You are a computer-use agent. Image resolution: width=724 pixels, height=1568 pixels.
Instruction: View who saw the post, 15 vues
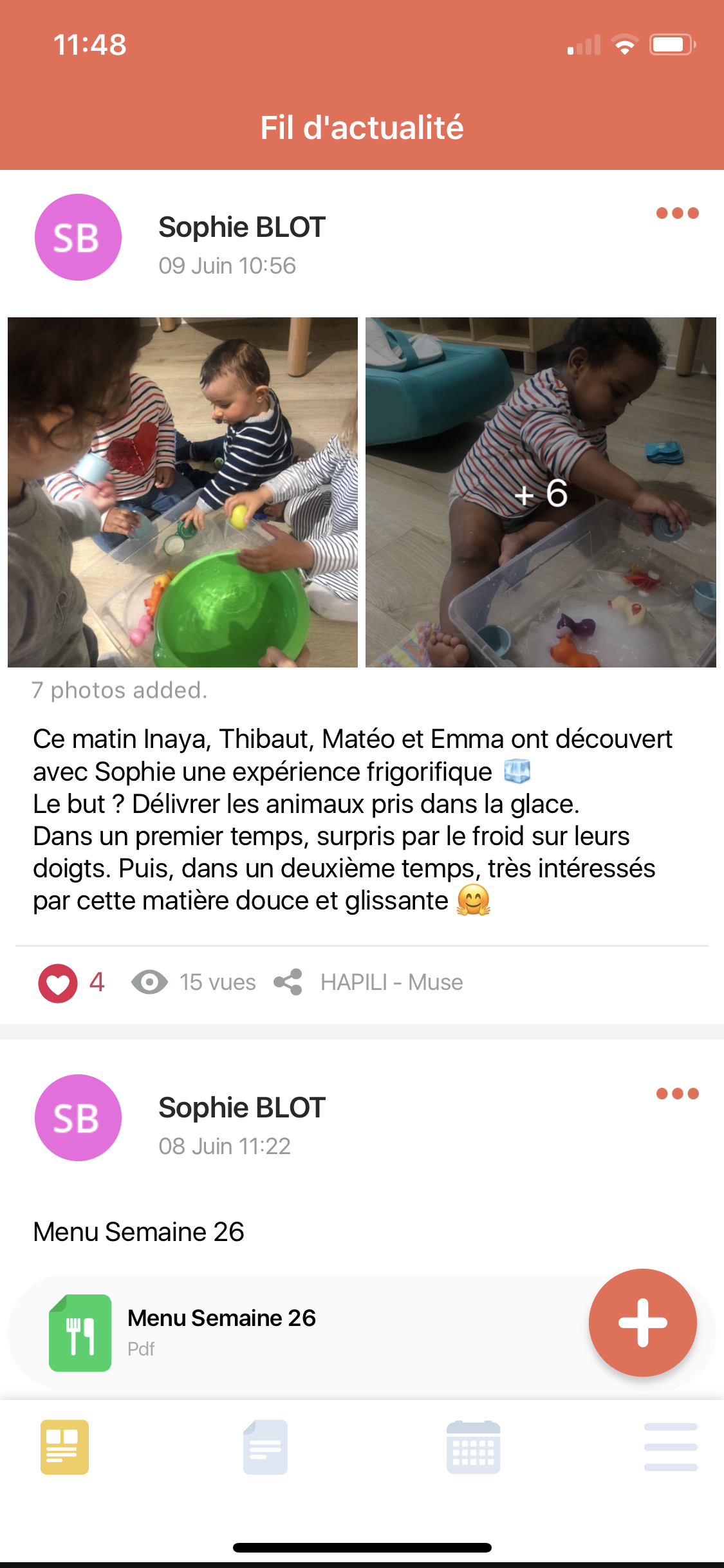(194, 982)
